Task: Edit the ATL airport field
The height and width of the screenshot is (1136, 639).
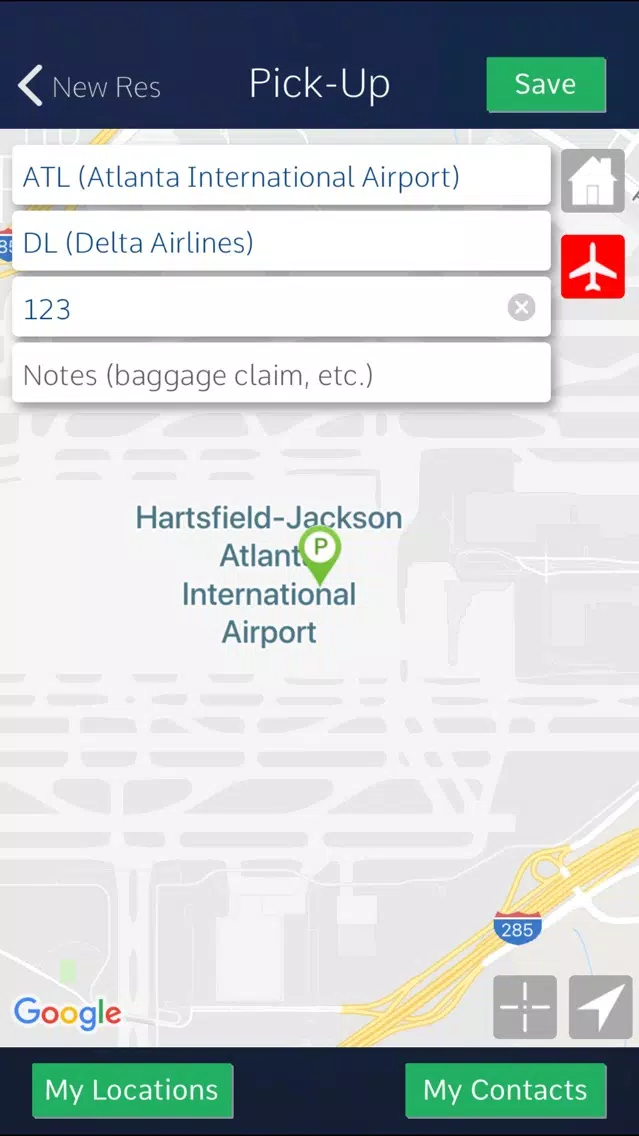Action: [281, 176]
